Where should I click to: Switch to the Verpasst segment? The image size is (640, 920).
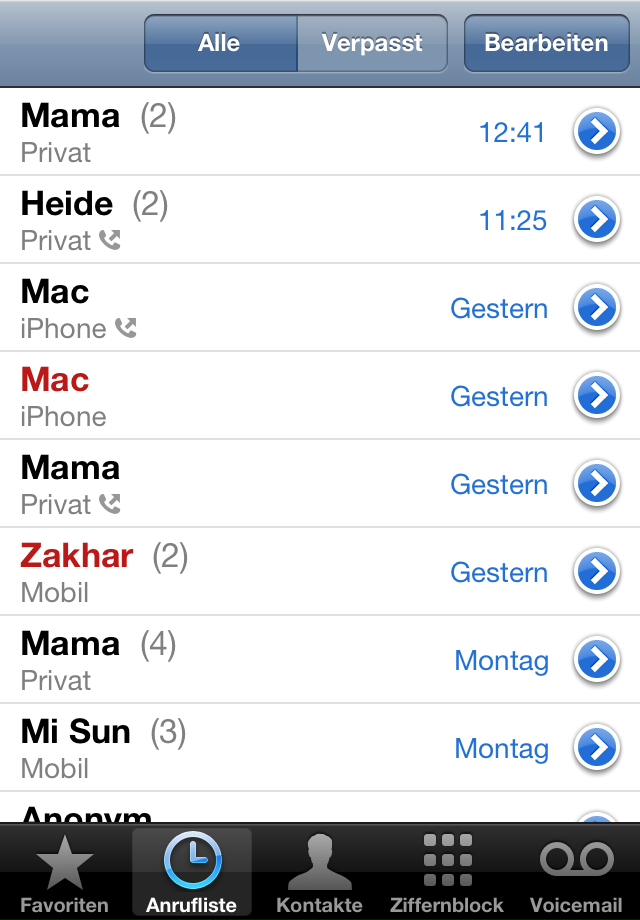pyautogui.click(x=371, y=44)
